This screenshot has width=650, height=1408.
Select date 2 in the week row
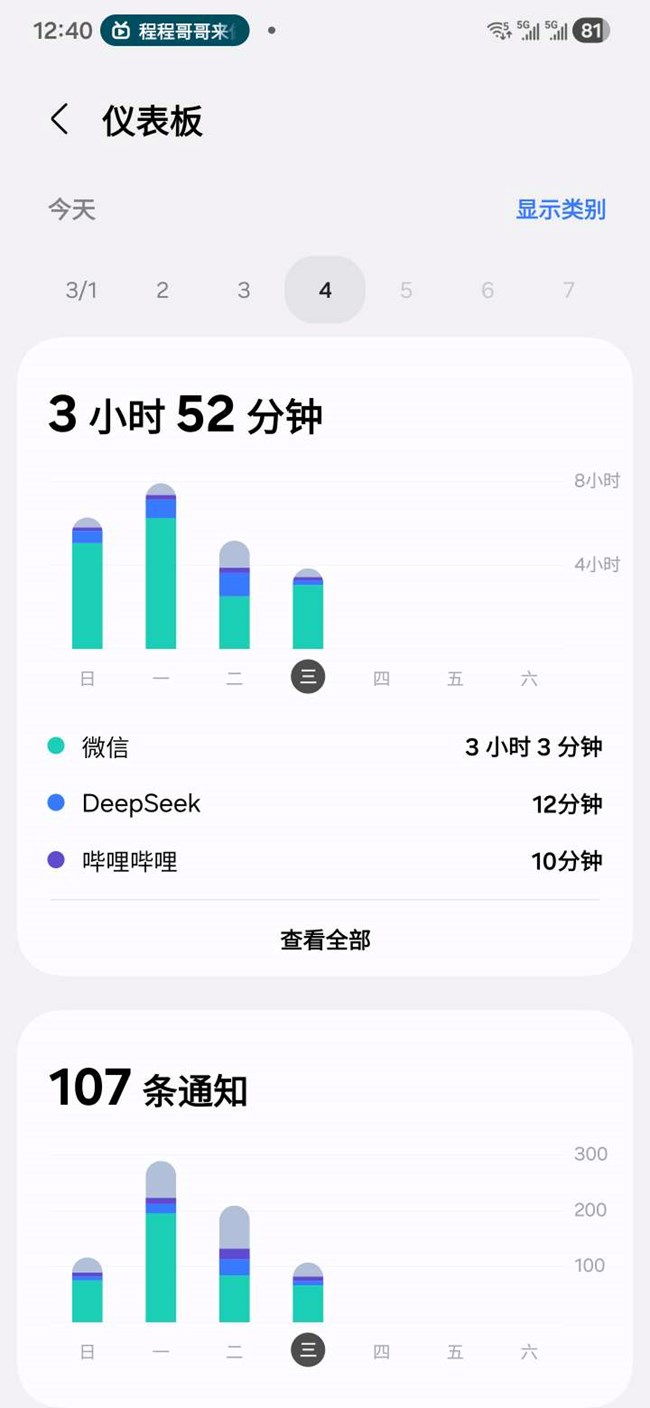[162, 290]
